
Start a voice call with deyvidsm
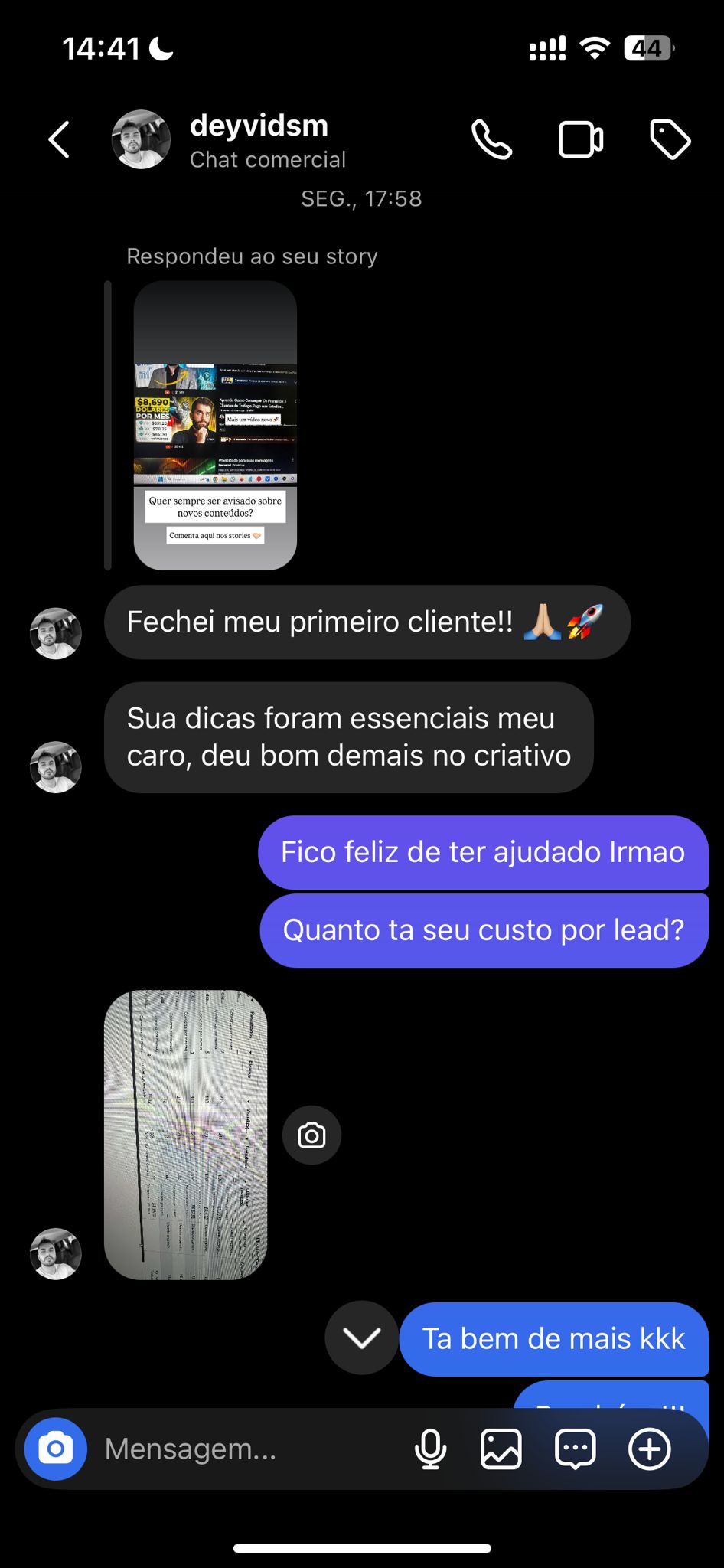(491, 140)
